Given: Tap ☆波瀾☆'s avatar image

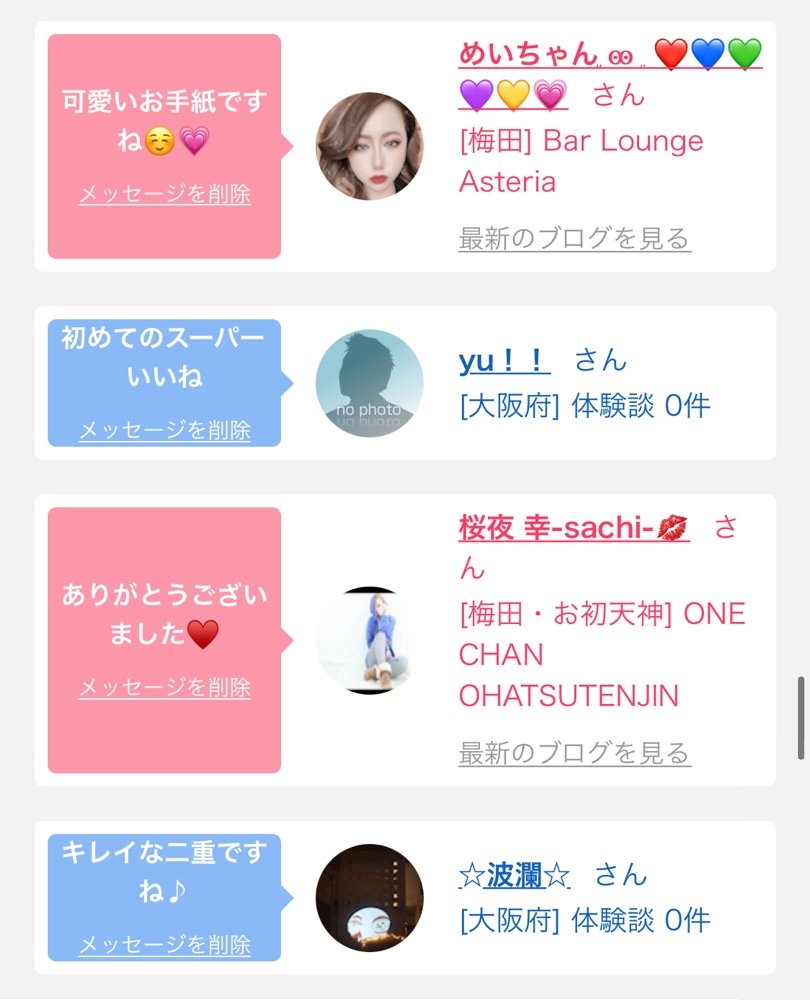Looking at the screenshot, I should (x=369, y=898).
